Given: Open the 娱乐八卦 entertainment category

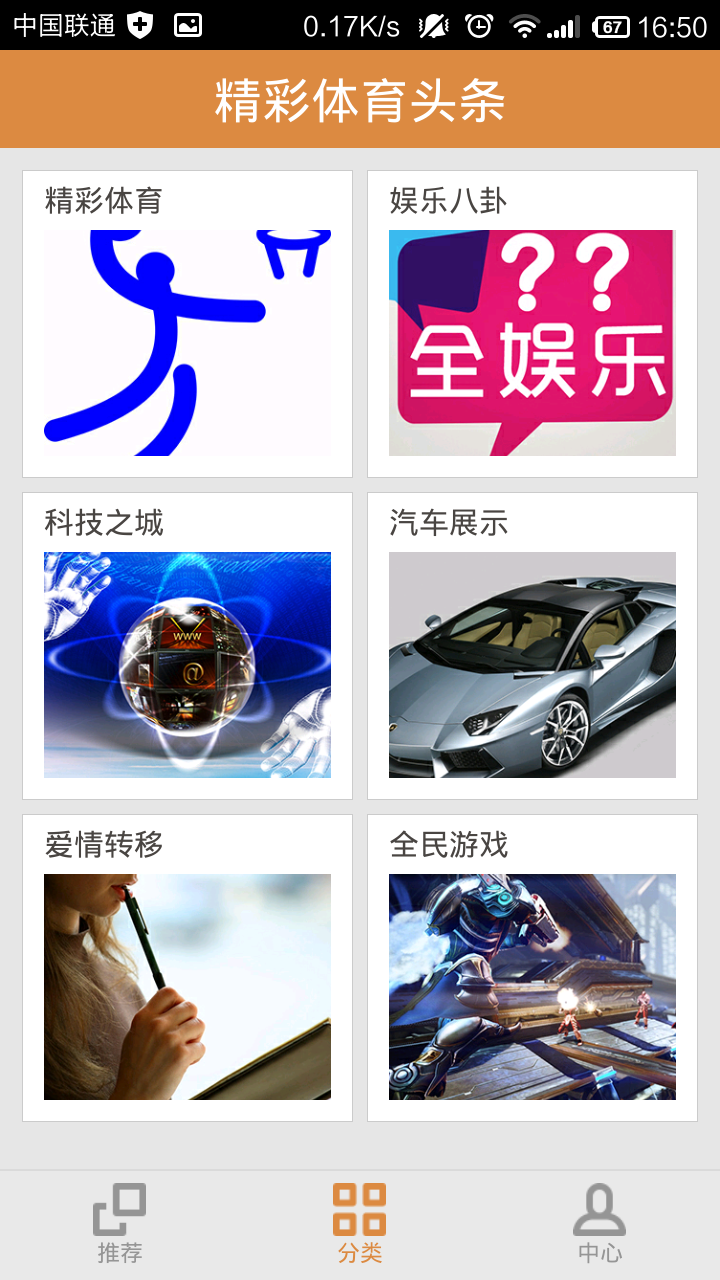Looking at the screenshot, I should pyautogui.click(x=532, y=320).
